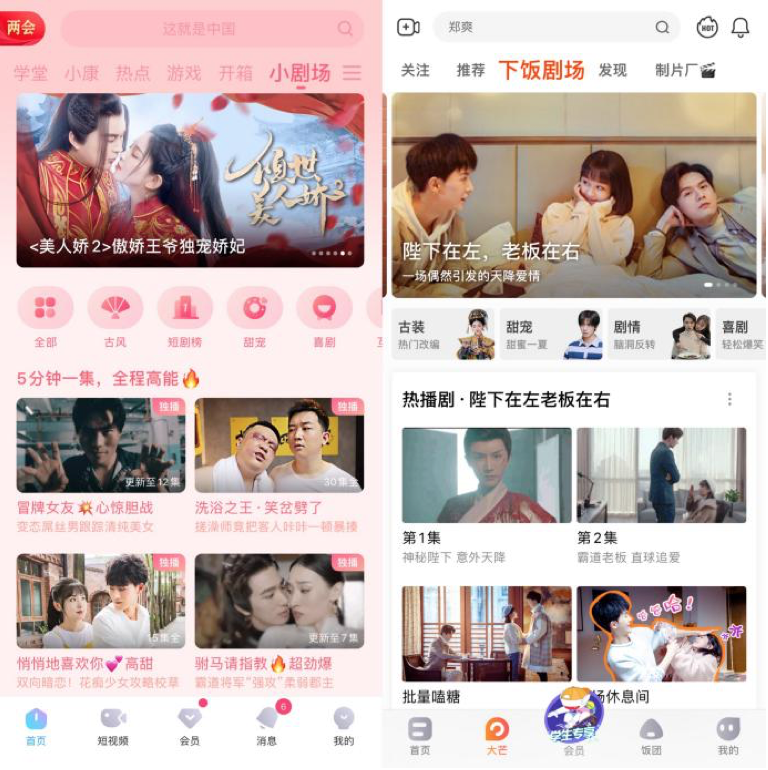Open the HOT ranking icon
The image size is (768, 770).
pos(707,27)
